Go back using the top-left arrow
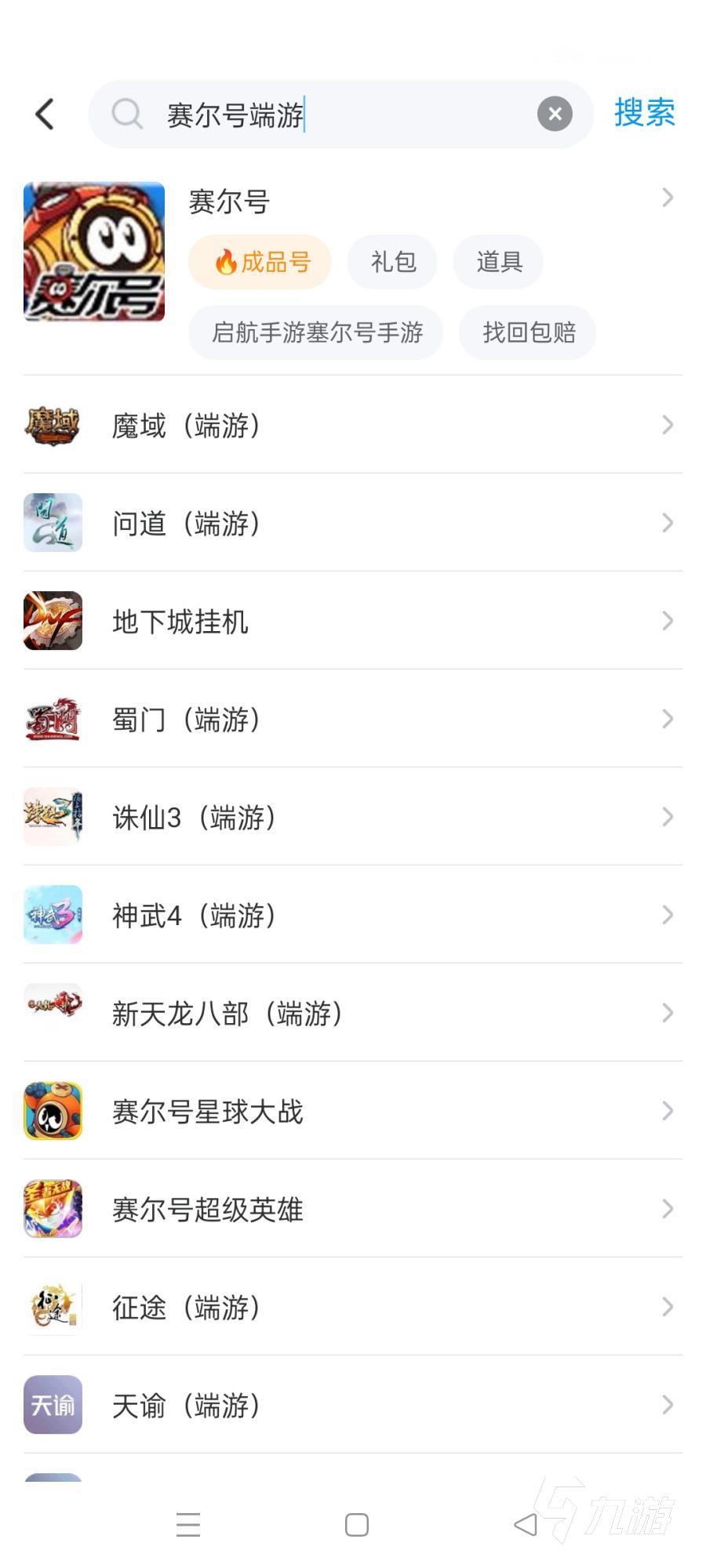 click(x=45, y=114)
